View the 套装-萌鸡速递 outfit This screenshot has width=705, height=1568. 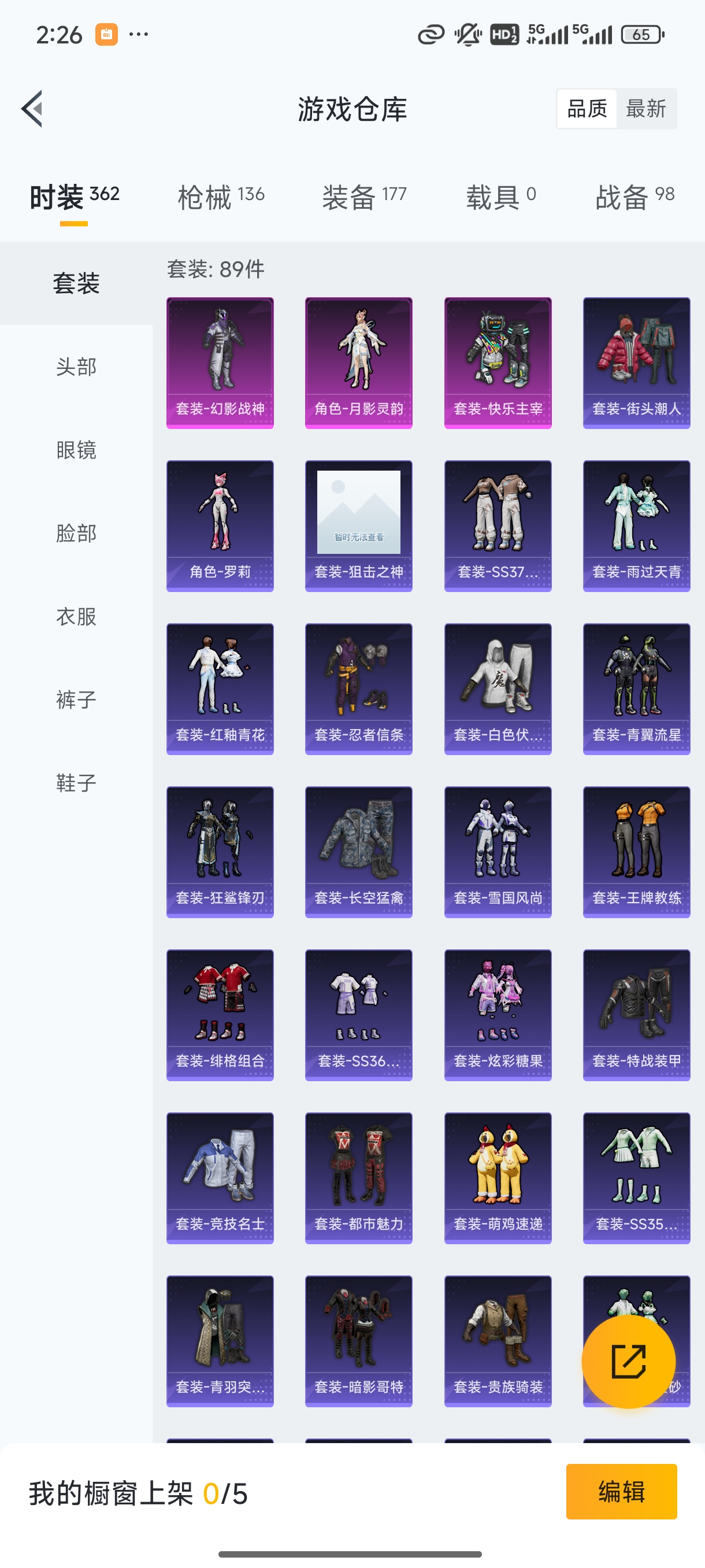[498, 1178]
